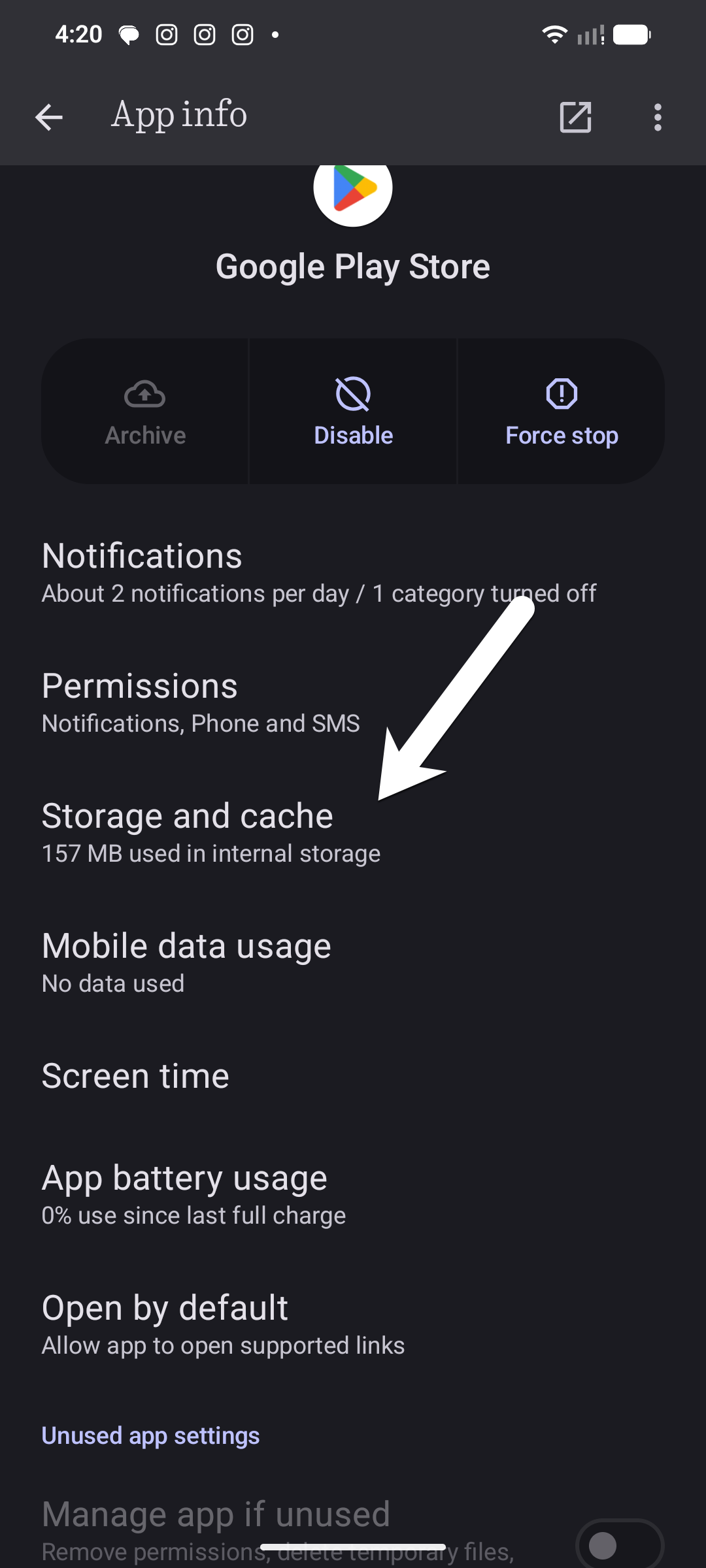This screenshot has width=706, height=1568.
Task: Tap the Google Play Store app icon
Action: 352,191
